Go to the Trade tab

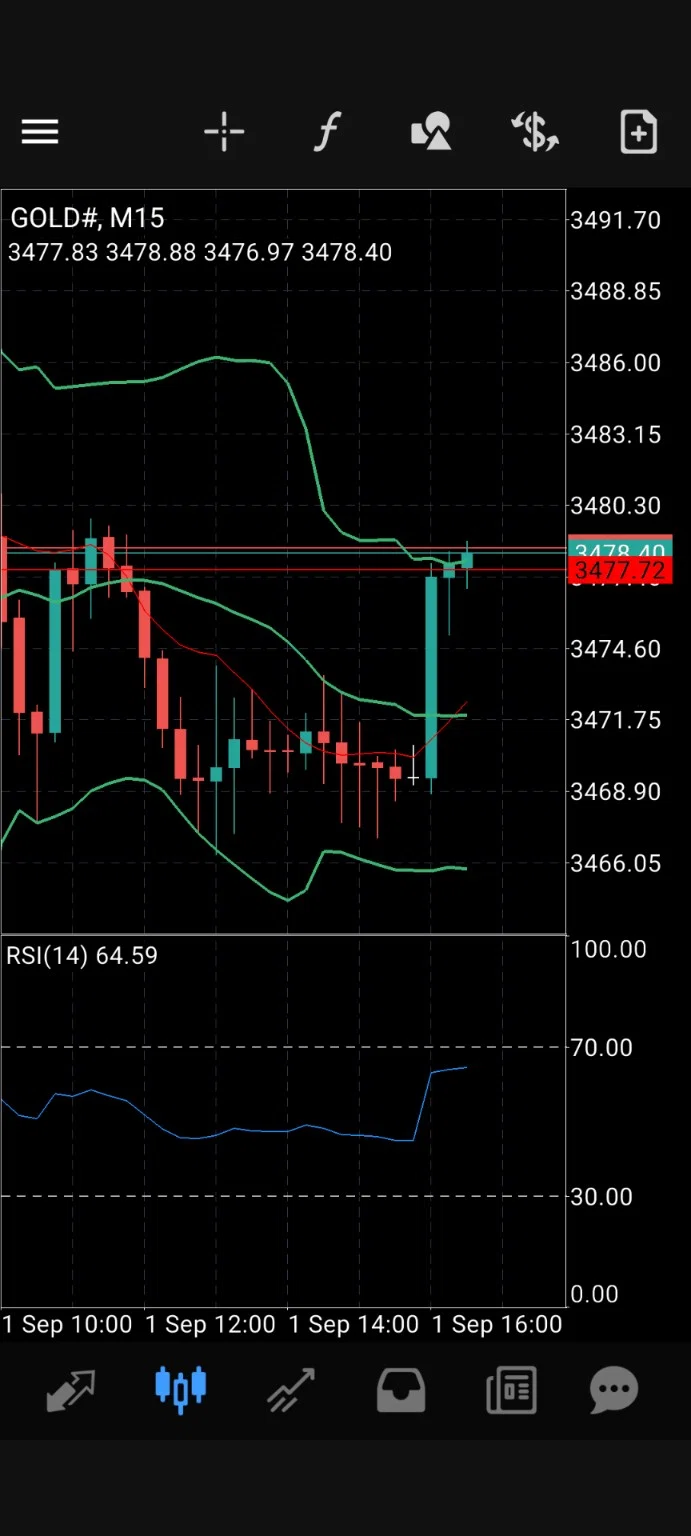point(291,1389)
